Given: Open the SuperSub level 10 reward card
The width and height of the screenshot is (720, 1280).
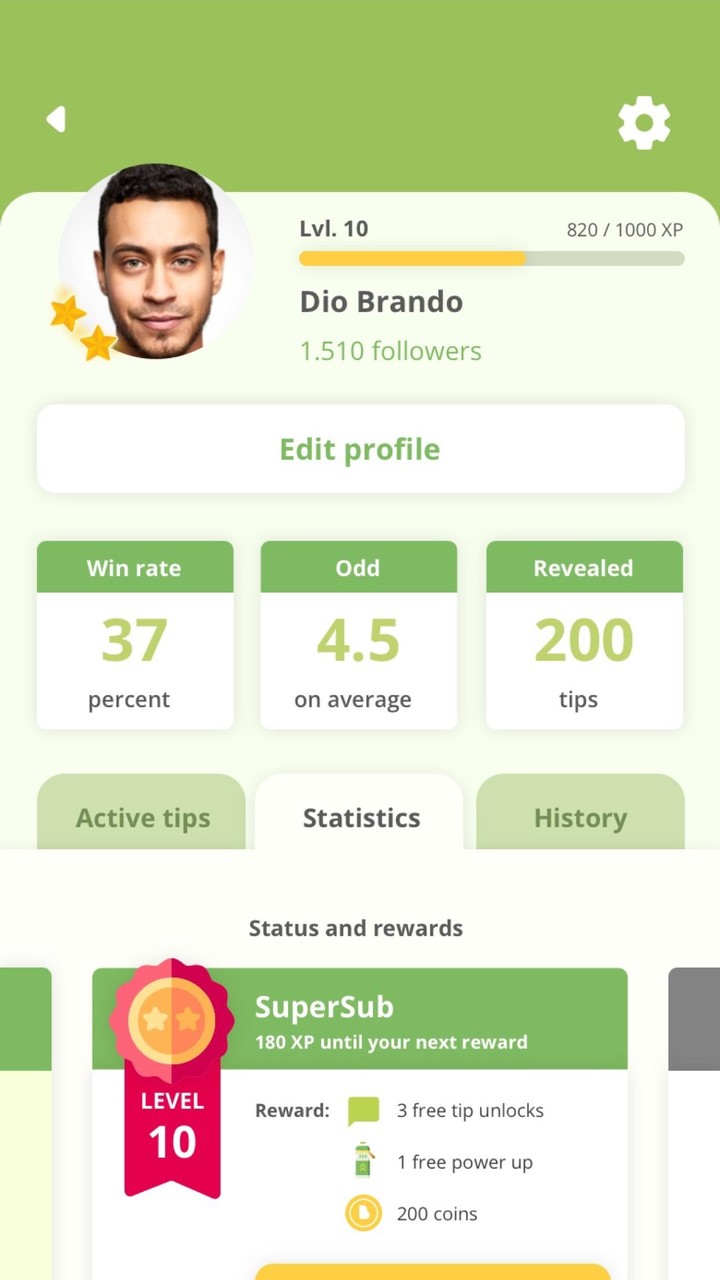Looking at the screenshot, I should point(360,1122).
